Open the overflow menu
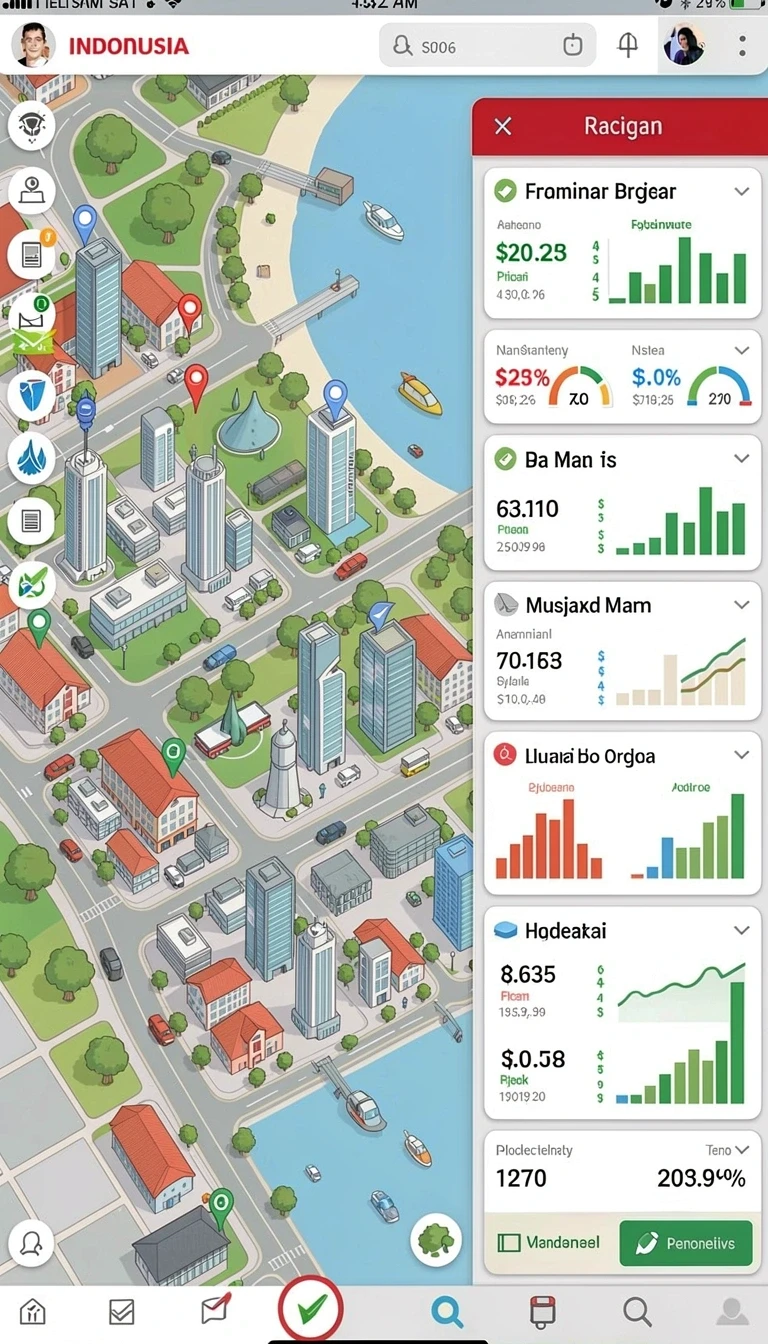The height and width of the screenshot is (1344, 768). [x=742, y=46]
